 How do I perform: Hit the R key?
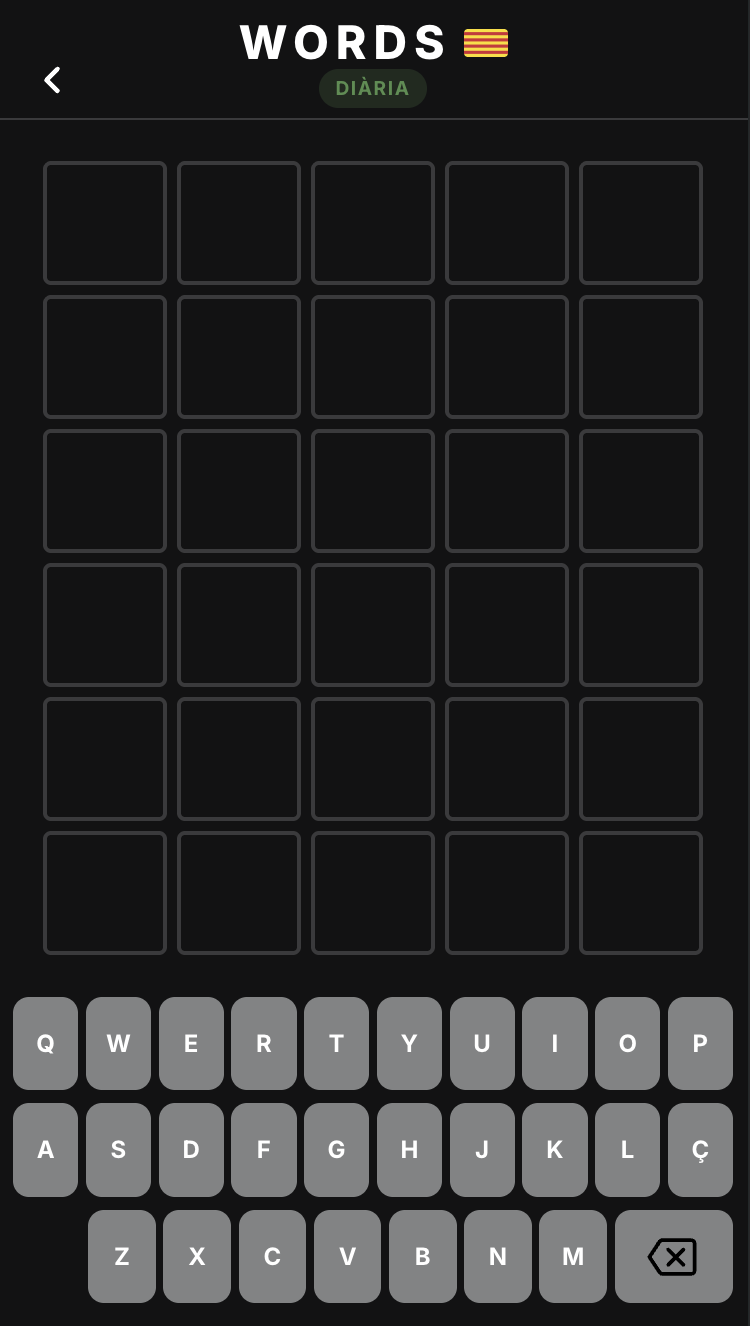[263, 1043]
